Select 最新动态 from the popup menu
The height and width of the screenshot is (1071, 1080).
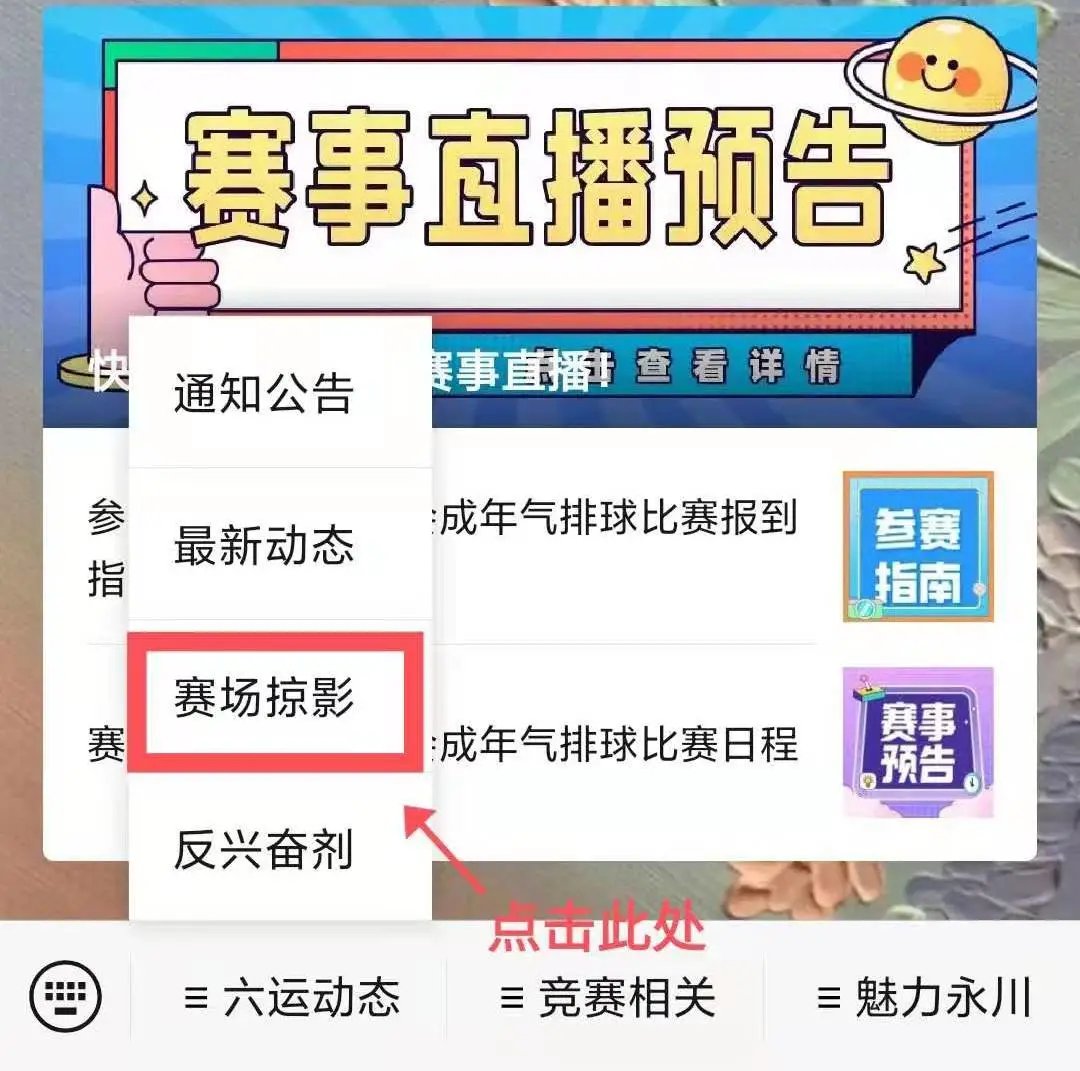[264, 546]
